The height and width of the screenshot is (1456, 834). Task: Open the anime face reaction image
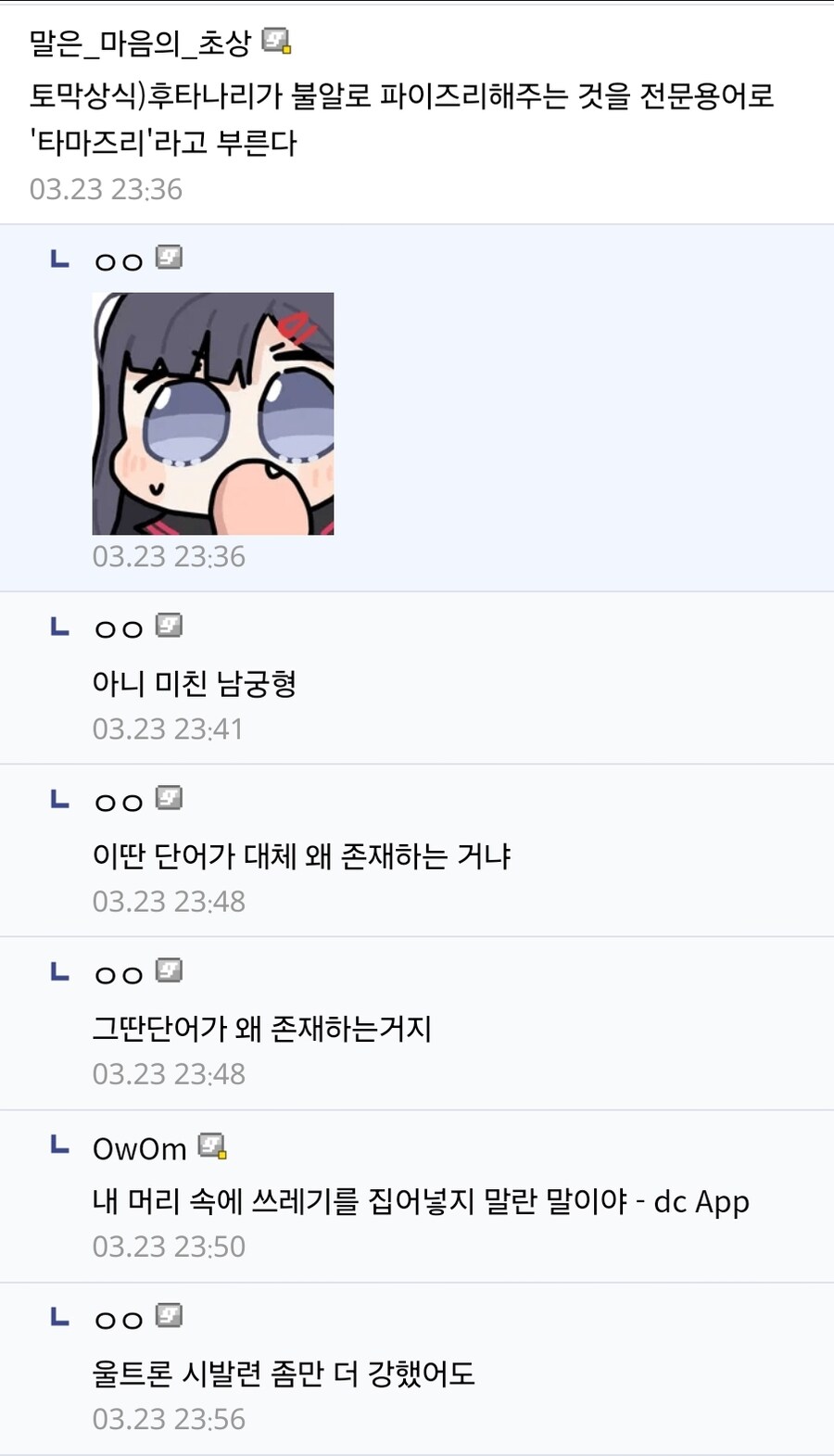point(212,413)
